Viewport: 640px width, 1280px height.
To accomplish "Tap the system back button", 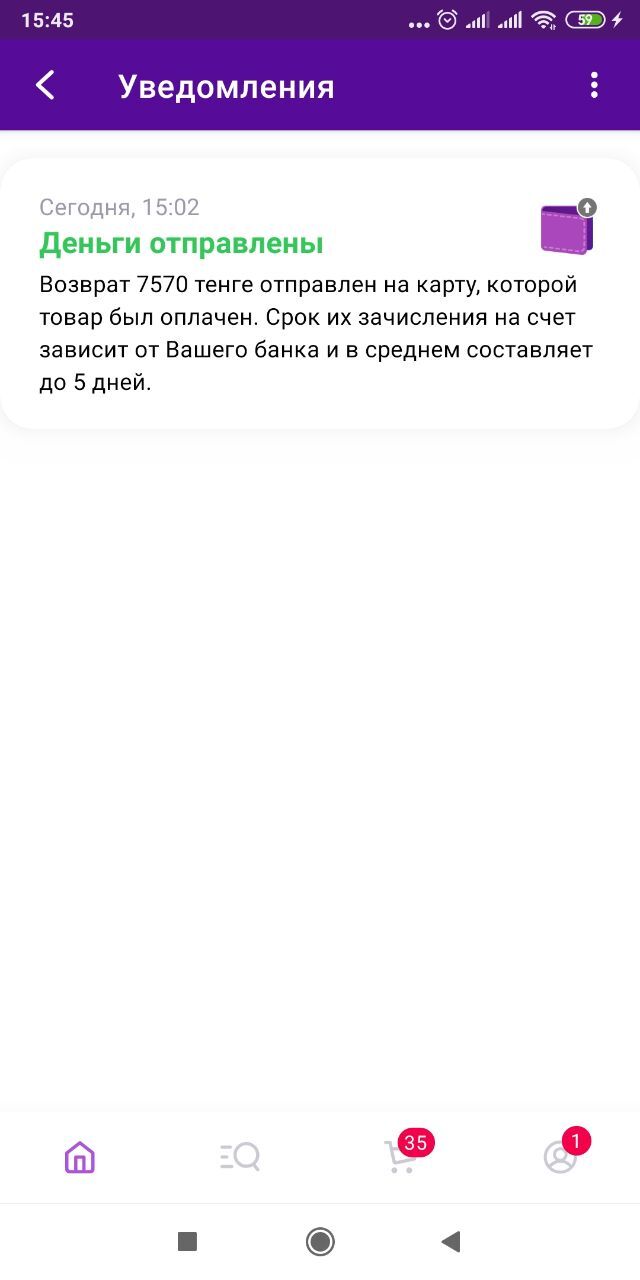I will [451, 1242].
